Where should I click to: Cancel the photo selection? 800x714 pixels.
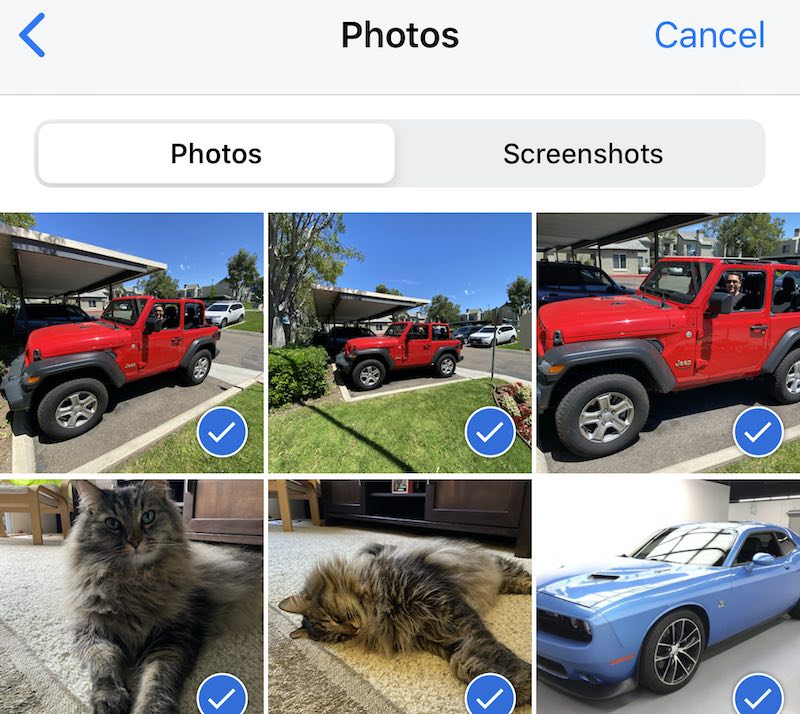[709, 36]
